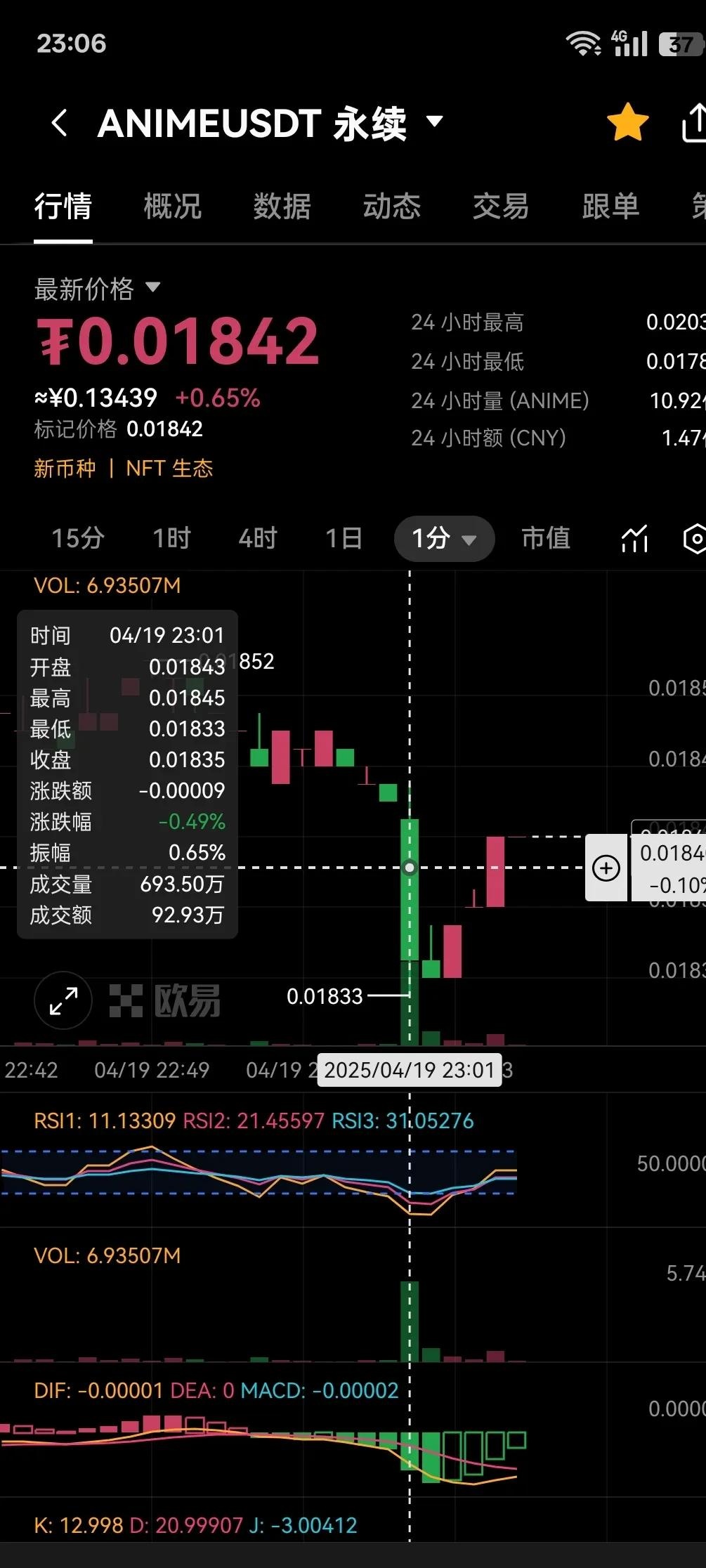Open the chart indicators icon

click(634, 539)
